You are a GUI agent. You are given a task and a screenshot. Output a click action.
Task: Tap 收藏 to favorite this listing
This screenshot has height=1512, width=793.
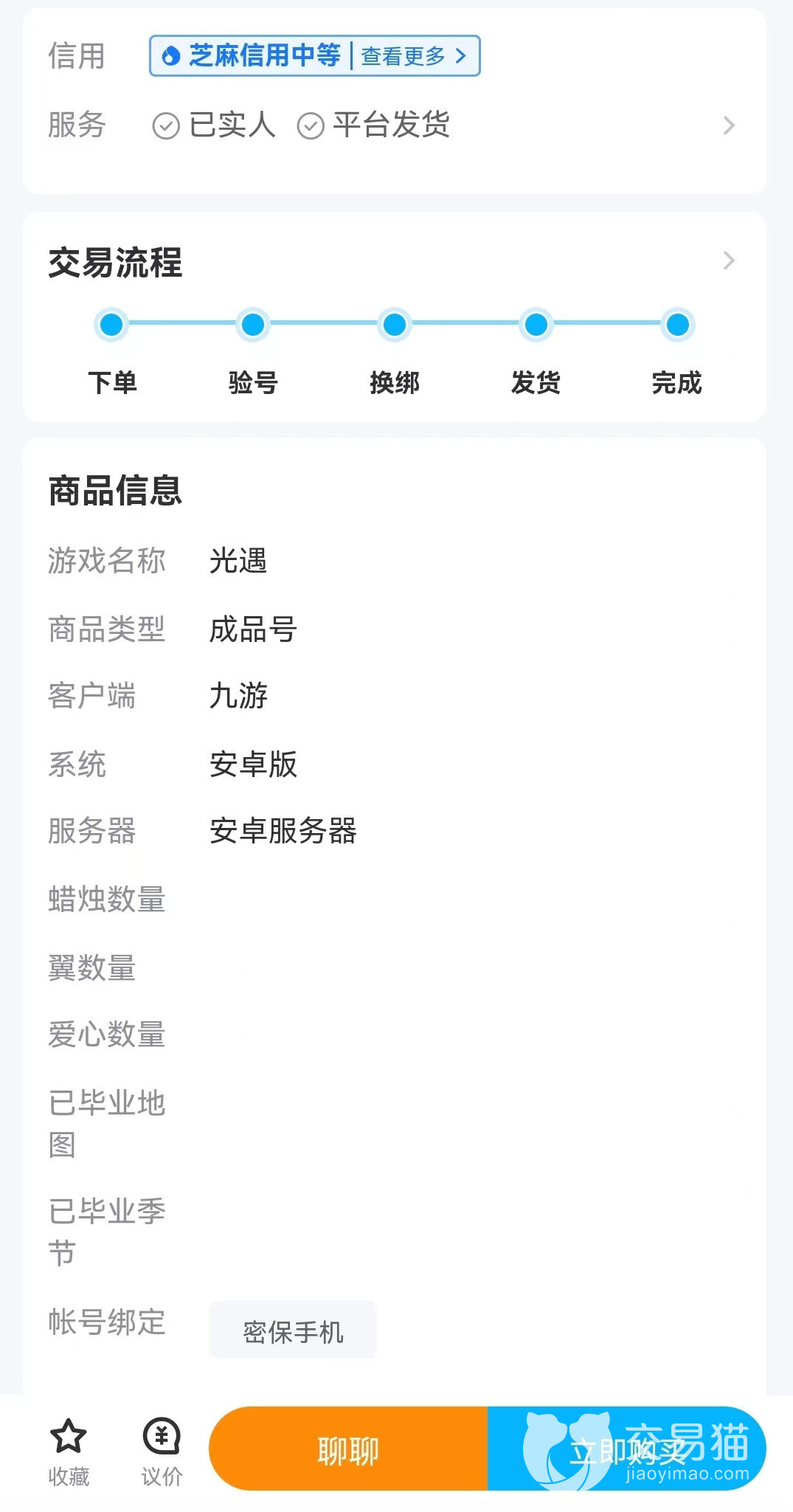click(69, 1451)
